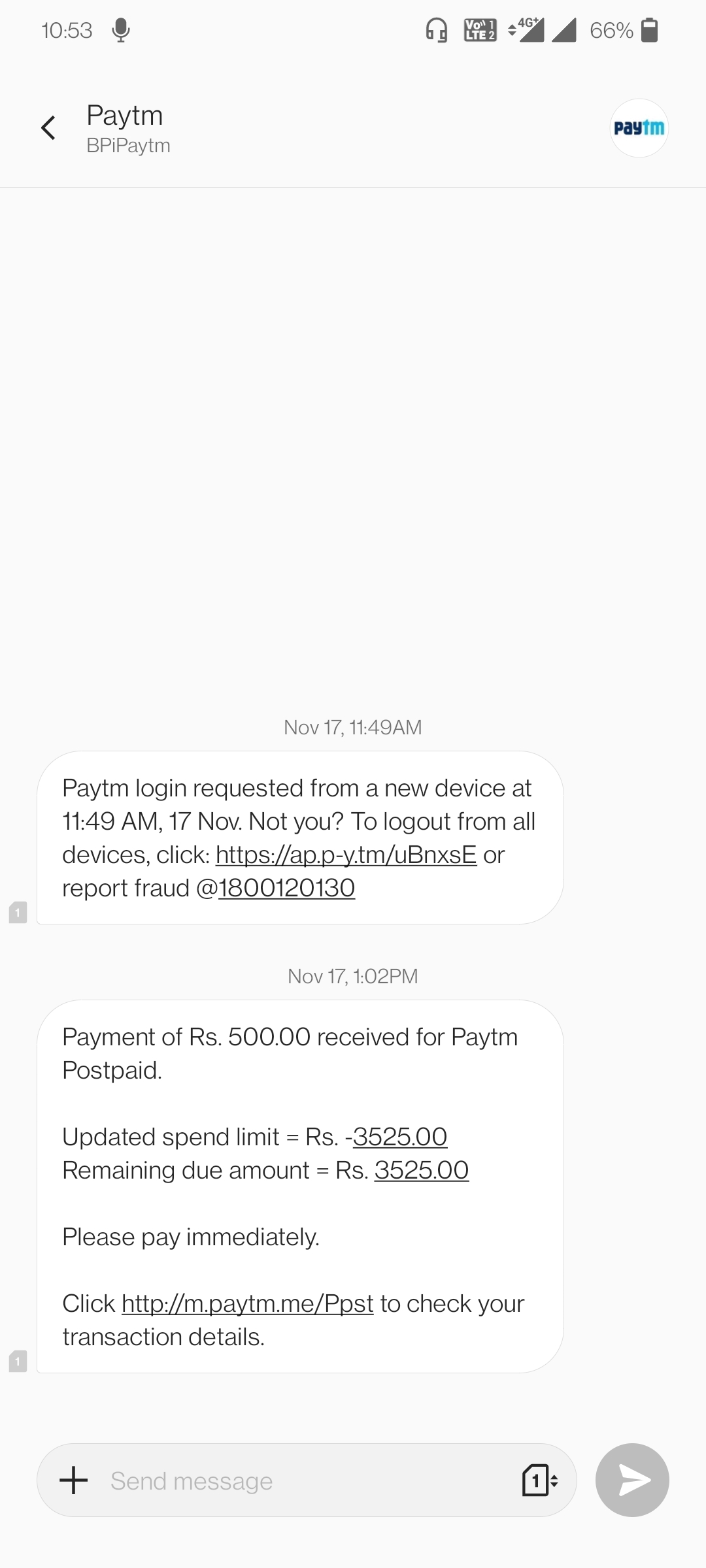Call the fraud report number 1800120130
Screen dimensions: 706x1568
[x=286, y=888]
